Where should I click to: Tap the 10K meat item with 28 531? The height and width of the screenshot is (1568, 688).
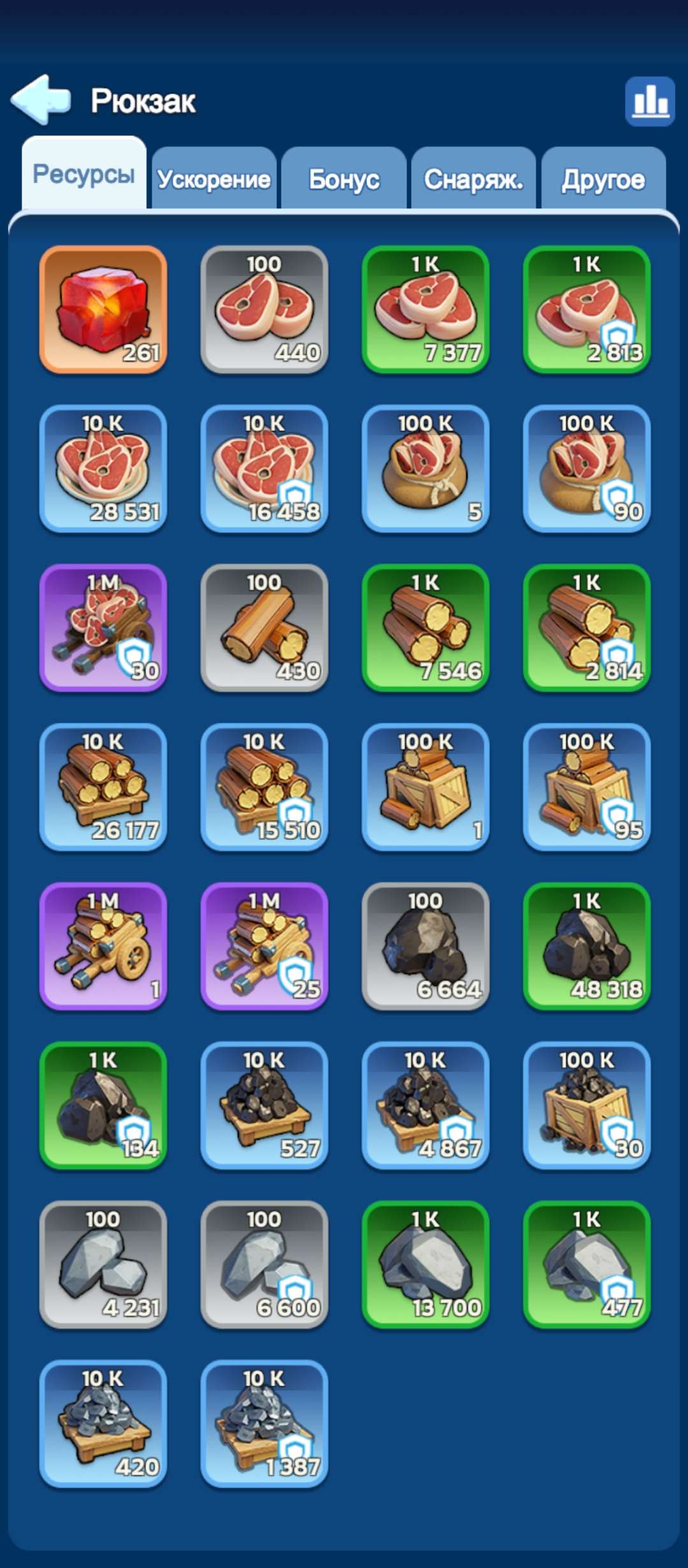(103, 468)
